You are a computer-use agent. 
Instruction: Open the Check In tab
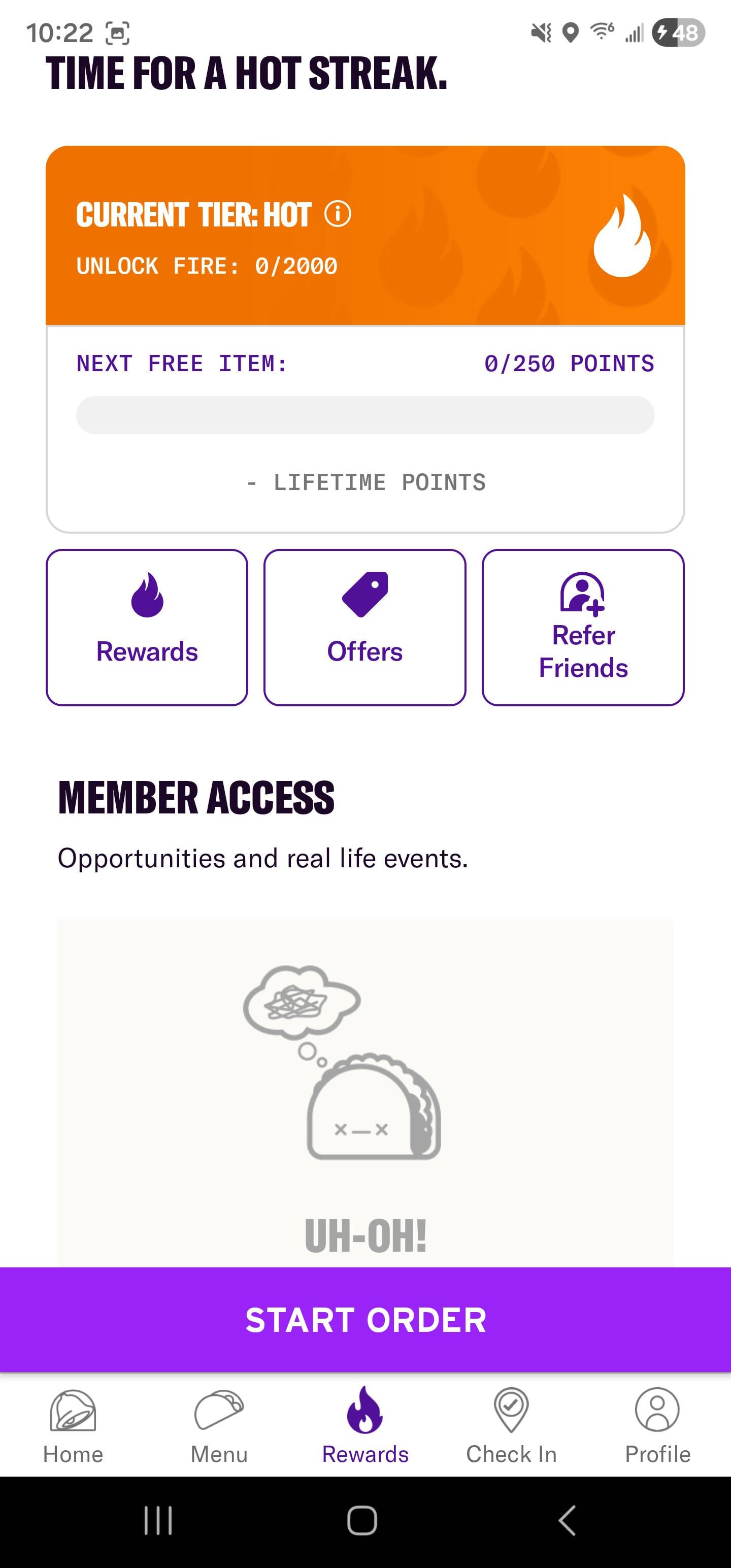coord(511,1425)
